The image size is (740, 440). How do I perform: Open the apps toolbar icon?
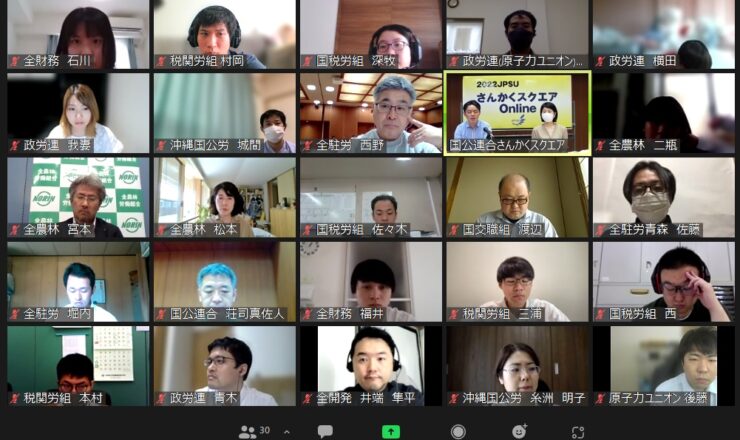[x=578, y=431]
